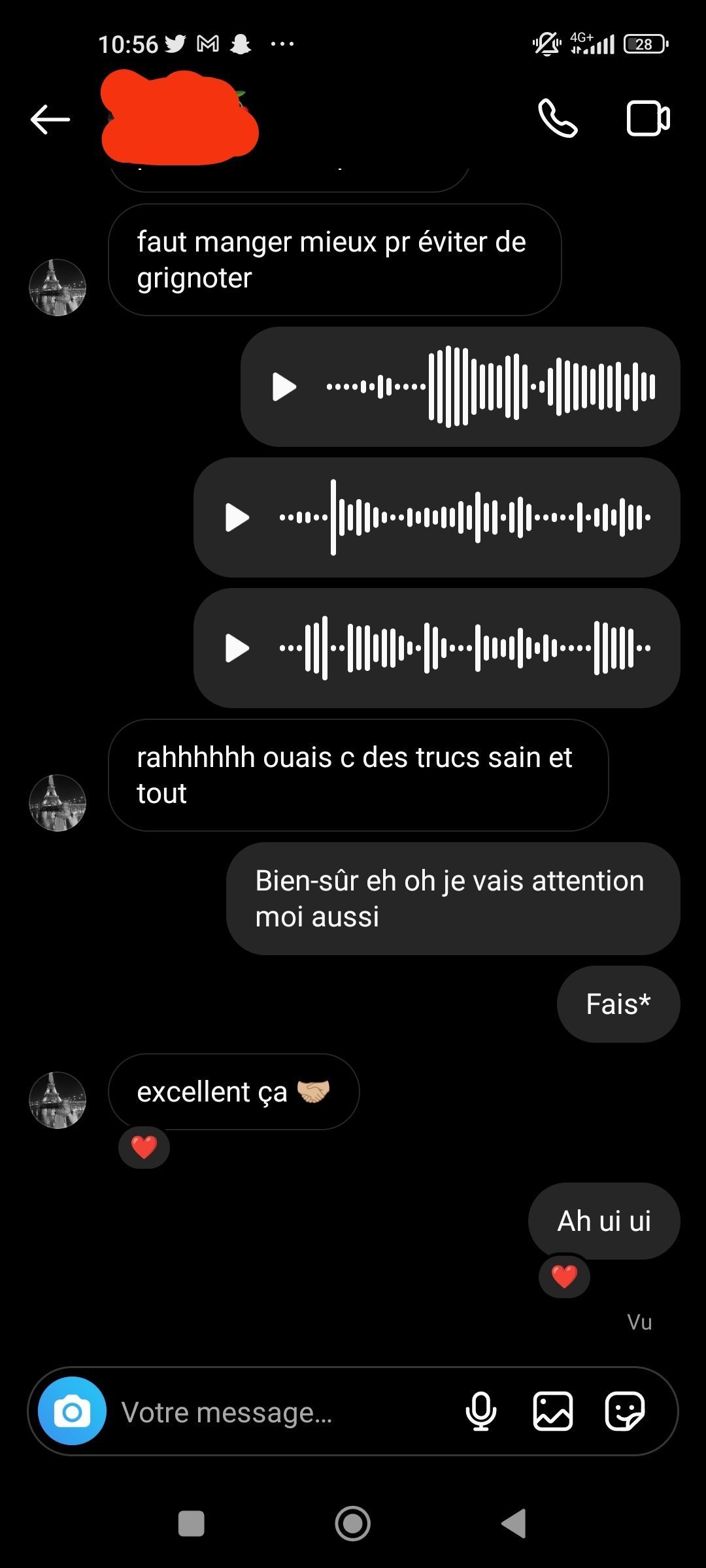View the heart reaction on 'Ah ui ui'

[x=564, y=1277]
